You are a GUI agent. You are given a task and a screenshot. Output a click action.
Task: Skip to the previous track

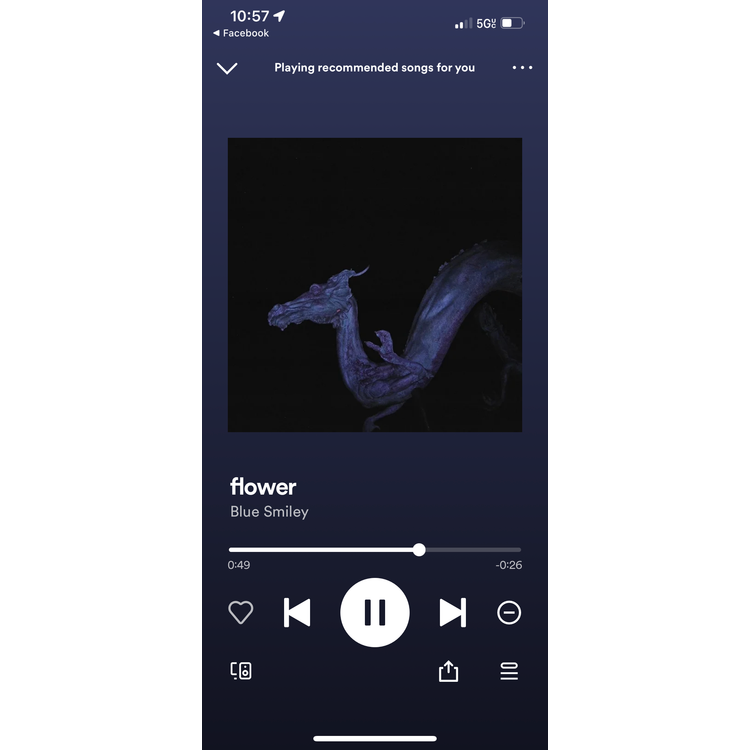[297, 612]
